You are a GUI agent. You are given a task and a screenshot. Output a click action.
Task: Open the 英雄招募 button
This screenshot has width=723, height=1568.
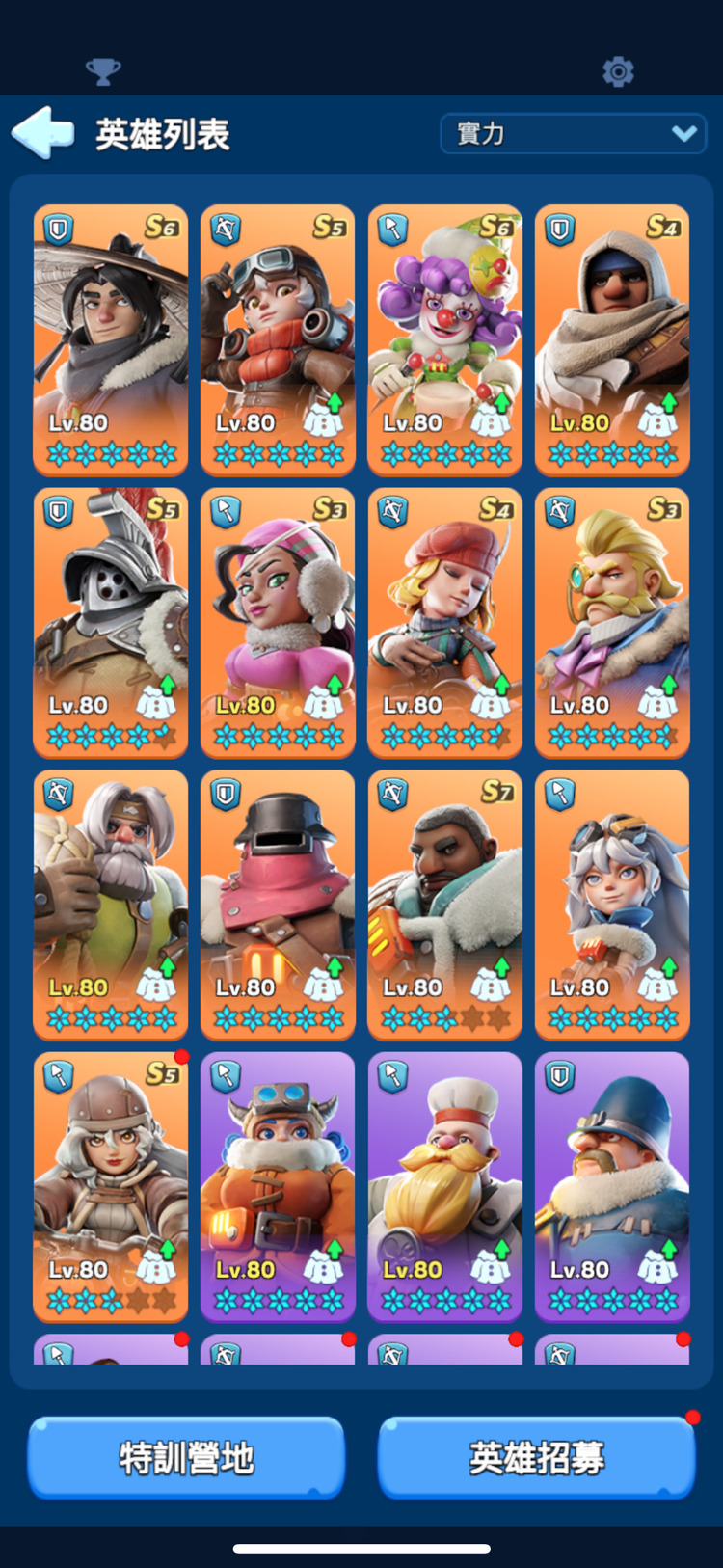tap(536, 1457)
